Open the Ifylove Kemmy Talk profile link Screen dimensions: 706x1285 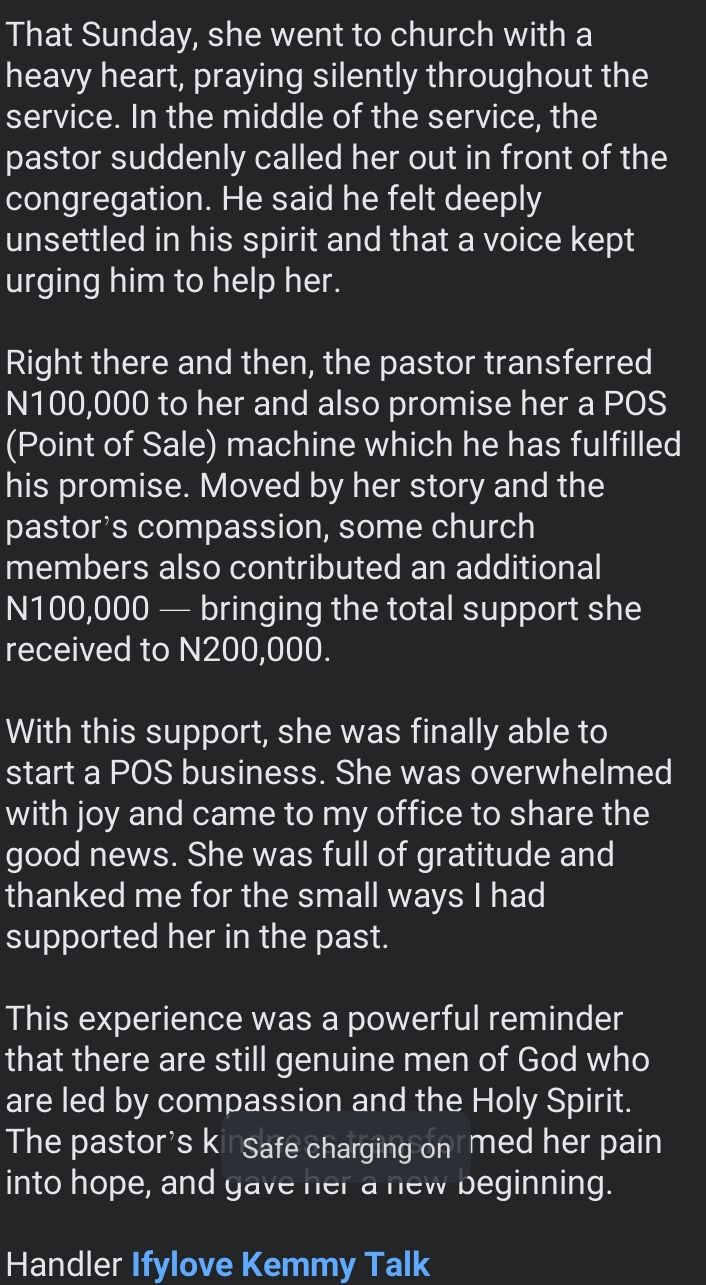280,1263
